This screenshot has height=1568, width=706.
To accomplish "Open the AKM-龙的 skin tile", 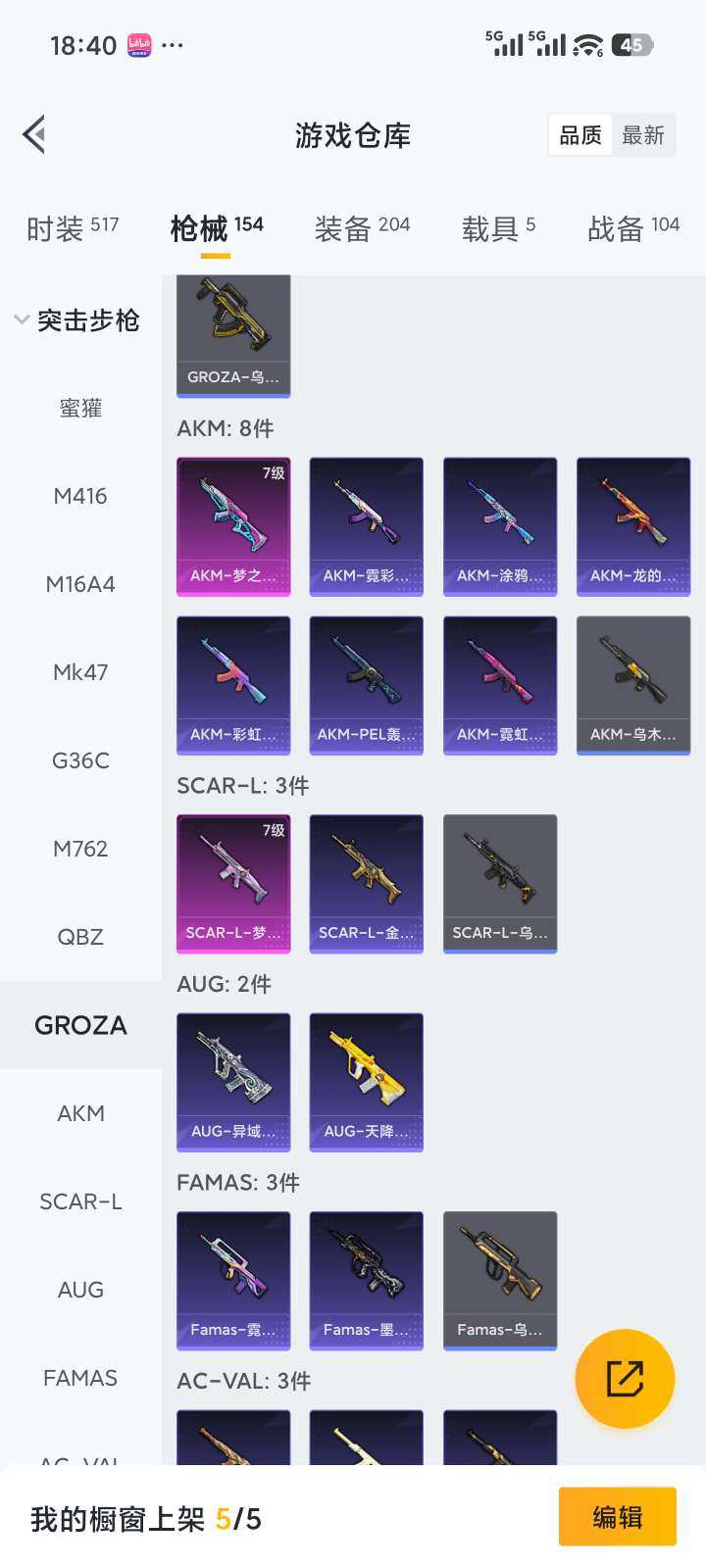I will pos(633,525).
